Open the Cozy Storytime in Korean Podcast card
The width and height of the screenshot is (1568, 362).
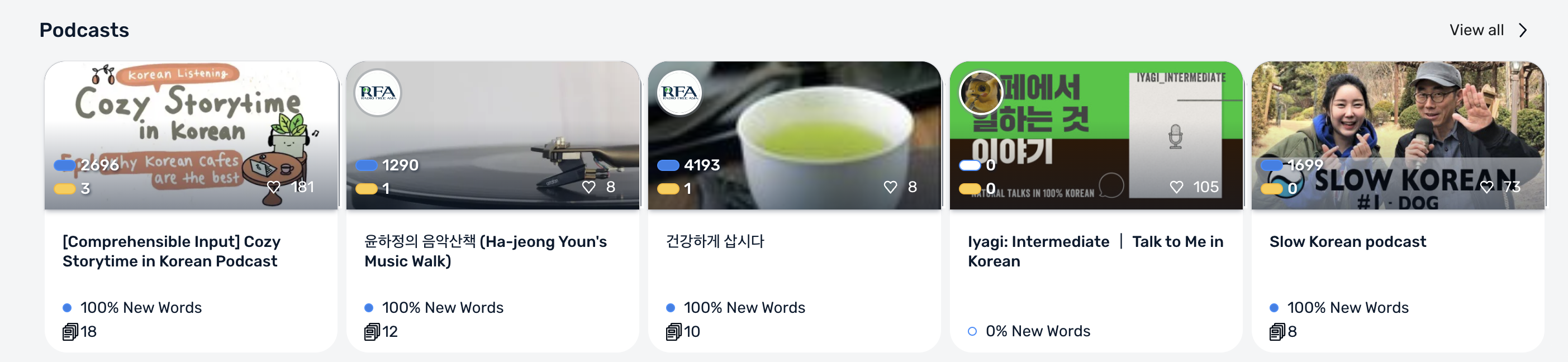[171, 251]
